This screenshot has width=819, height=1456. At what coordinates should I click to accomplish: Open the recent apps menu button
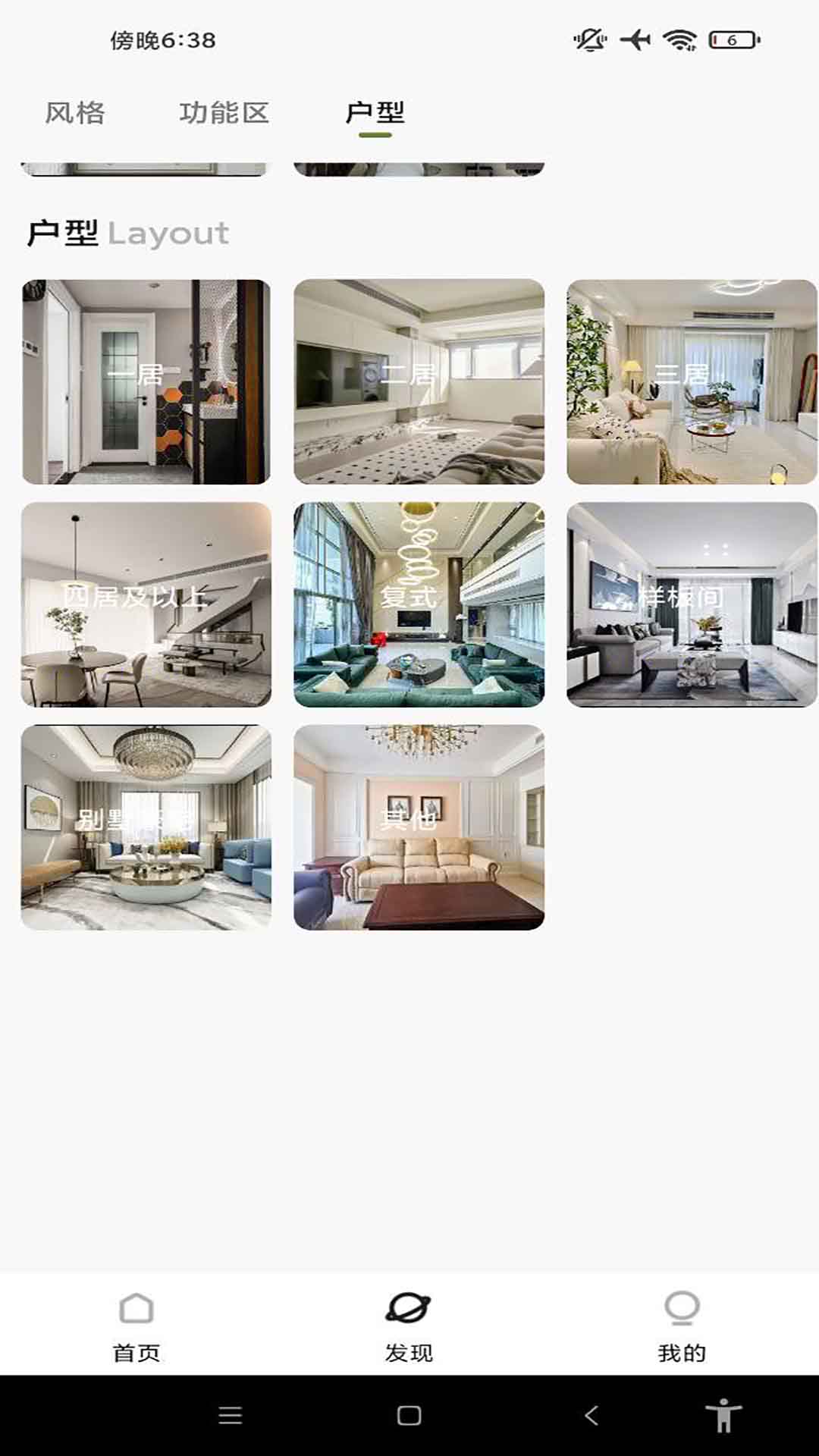pos(230,1415)
